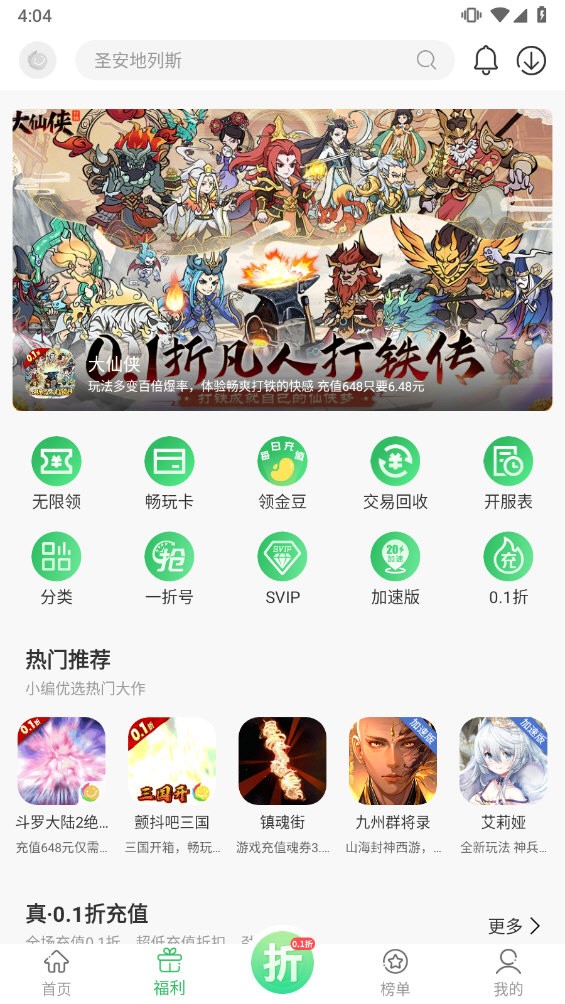565x1004 pixels.
Task: View 更多 for 真·0.1折充值
Action: (514, 926)
